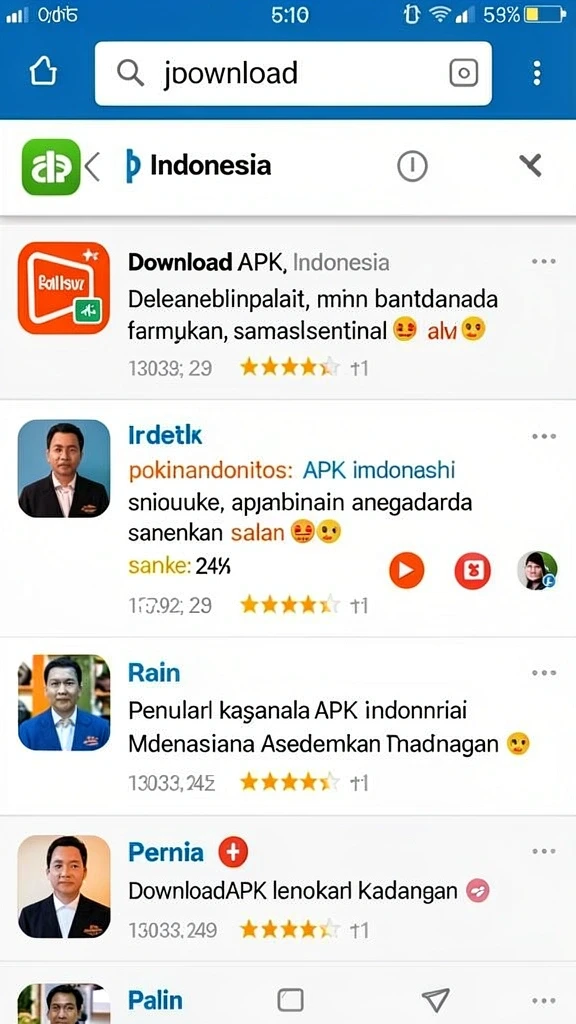The image size is (576, 1024).
Task: Tap the orange play button in Irdetlk
Action: 406,570
